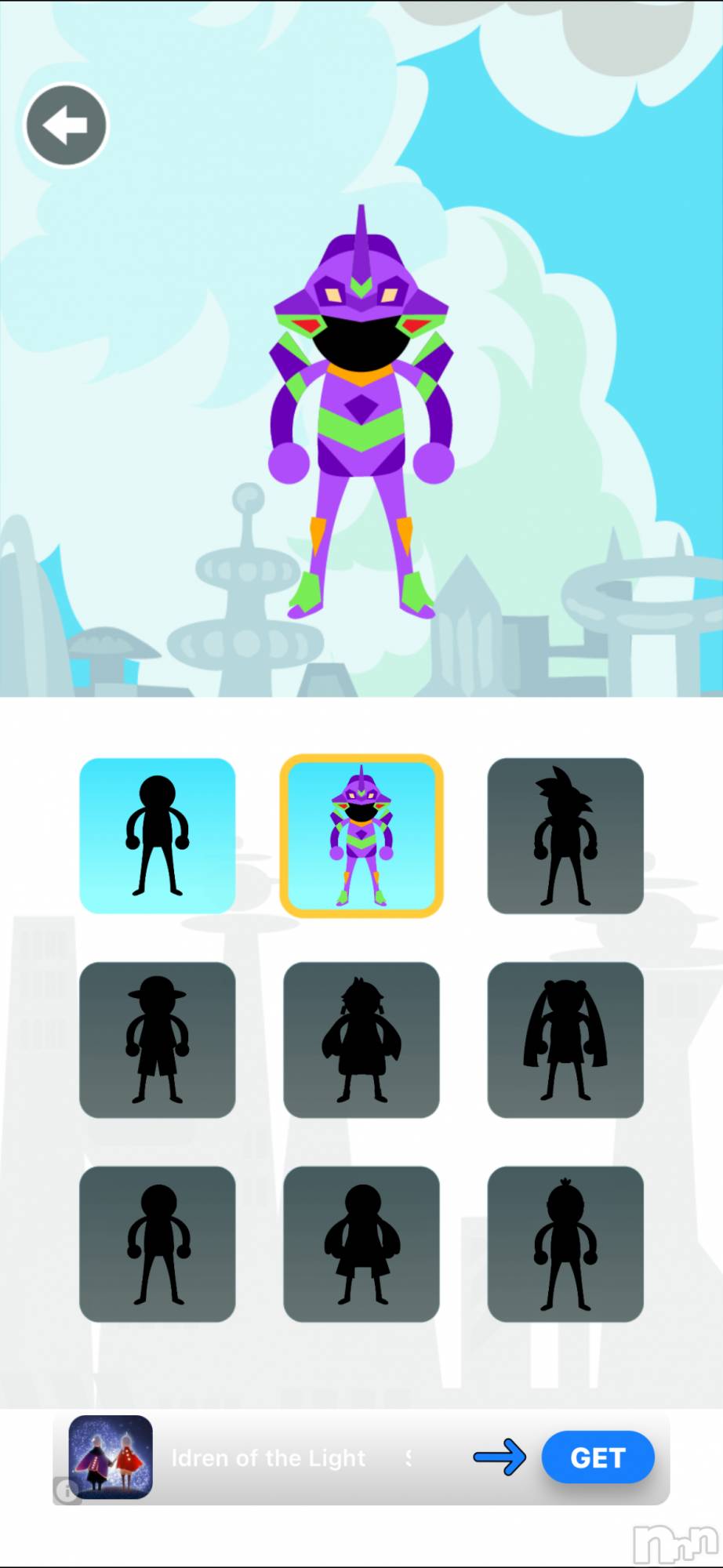The height and width of the screenshot is (1568, 723).
Task: Choose the locked straw-hat character skin
Action: click(x=157, y=1040)
